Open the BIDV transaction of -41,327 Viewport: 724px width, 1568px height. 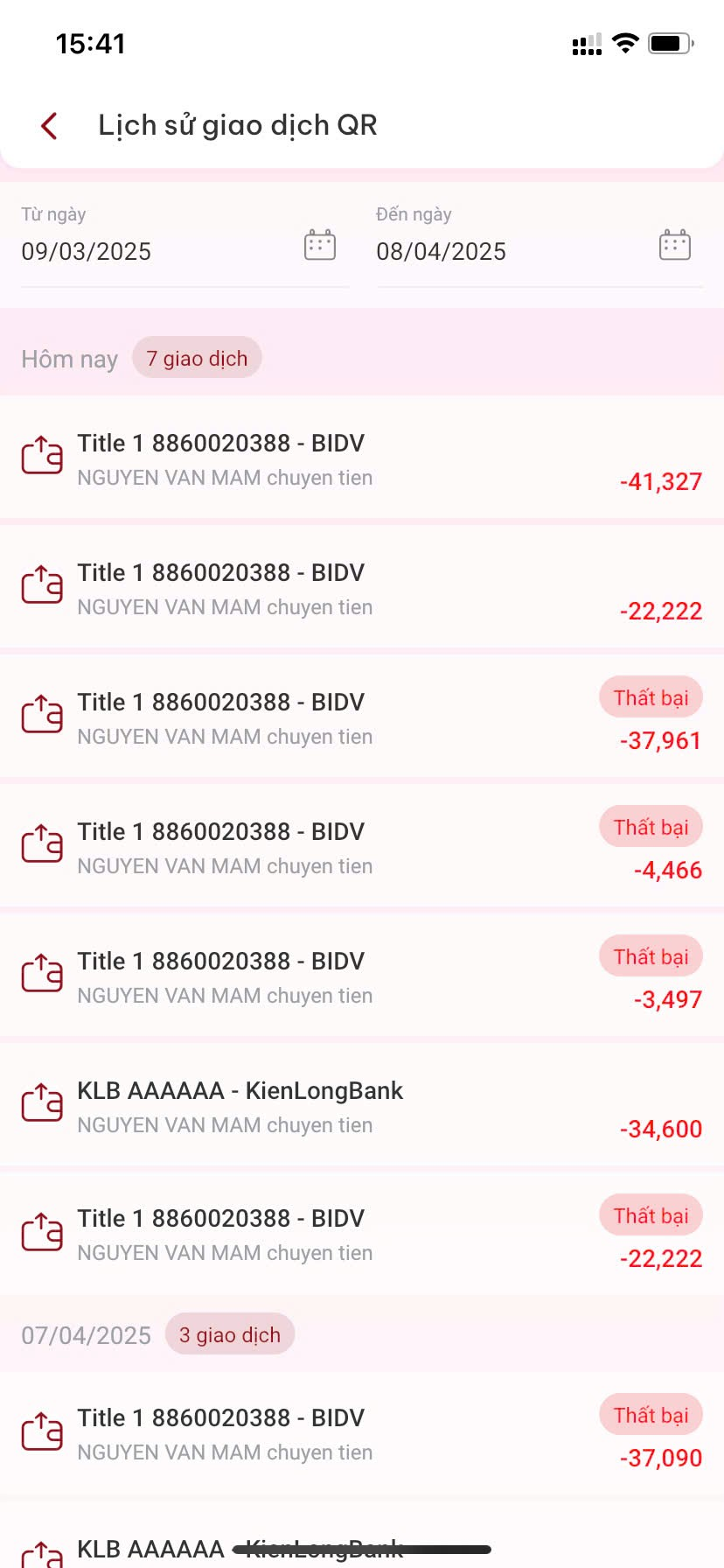[x=362, y=457]
